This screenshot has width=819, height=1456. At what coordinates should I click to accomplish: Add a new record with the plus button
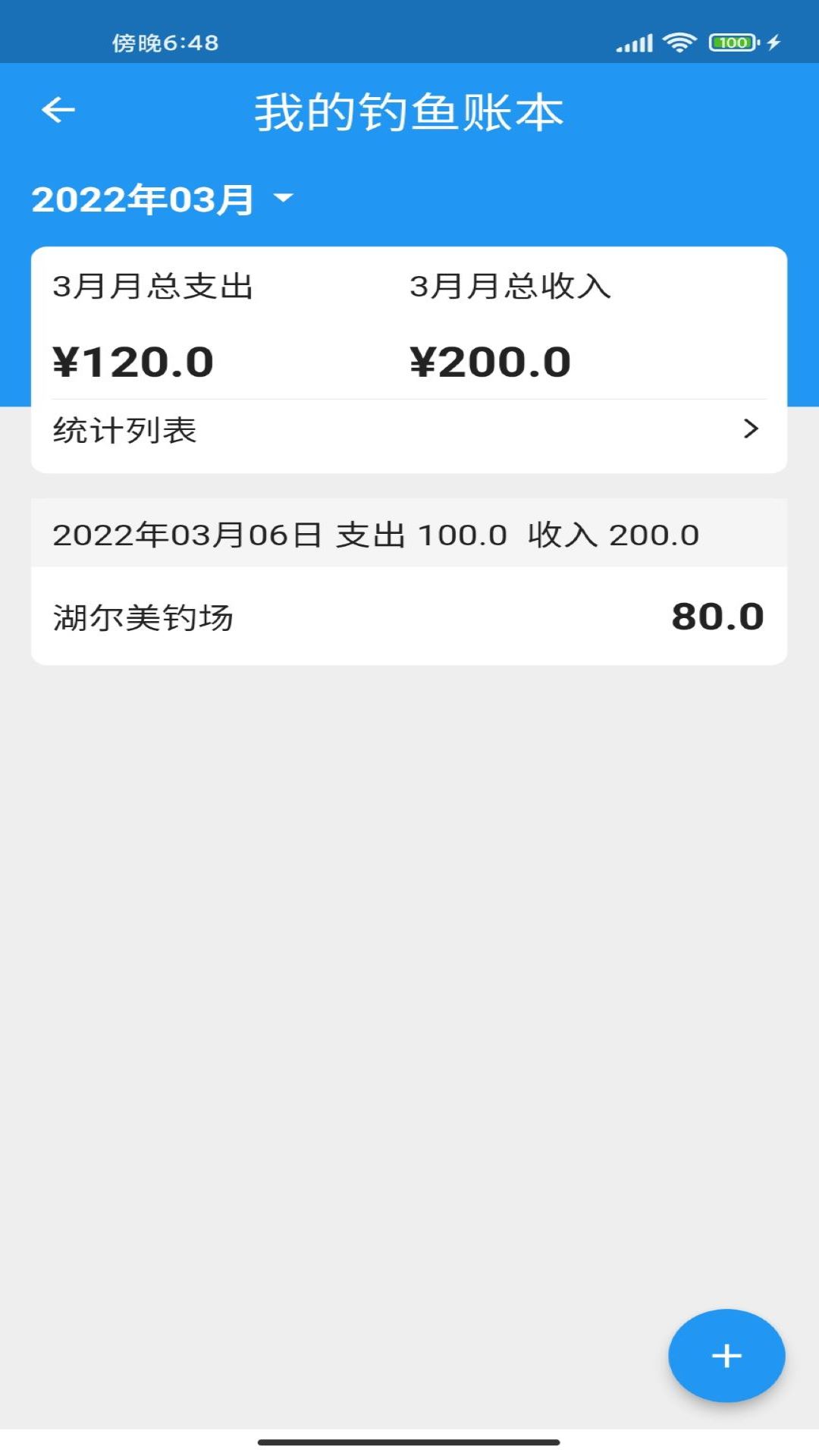click(726, 1355)
